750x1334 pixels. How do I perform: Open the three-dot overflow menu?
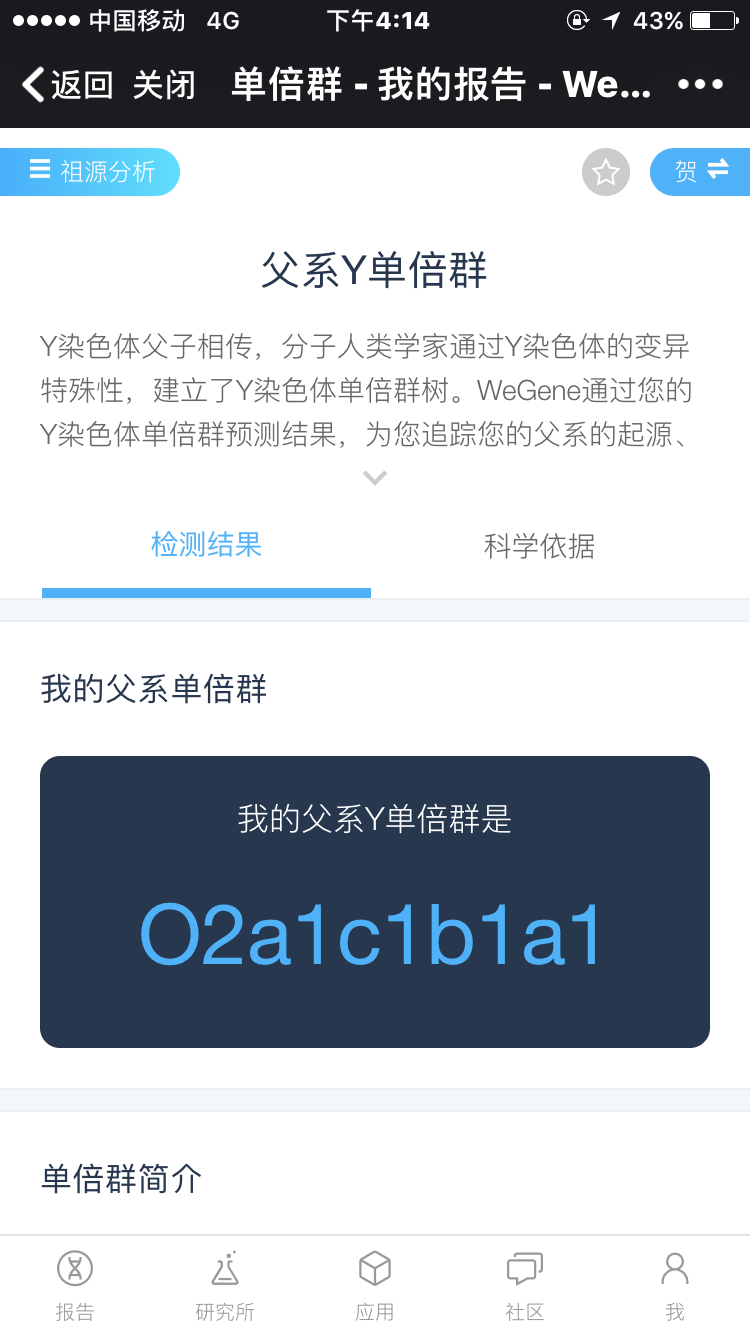tap(700, 85)
